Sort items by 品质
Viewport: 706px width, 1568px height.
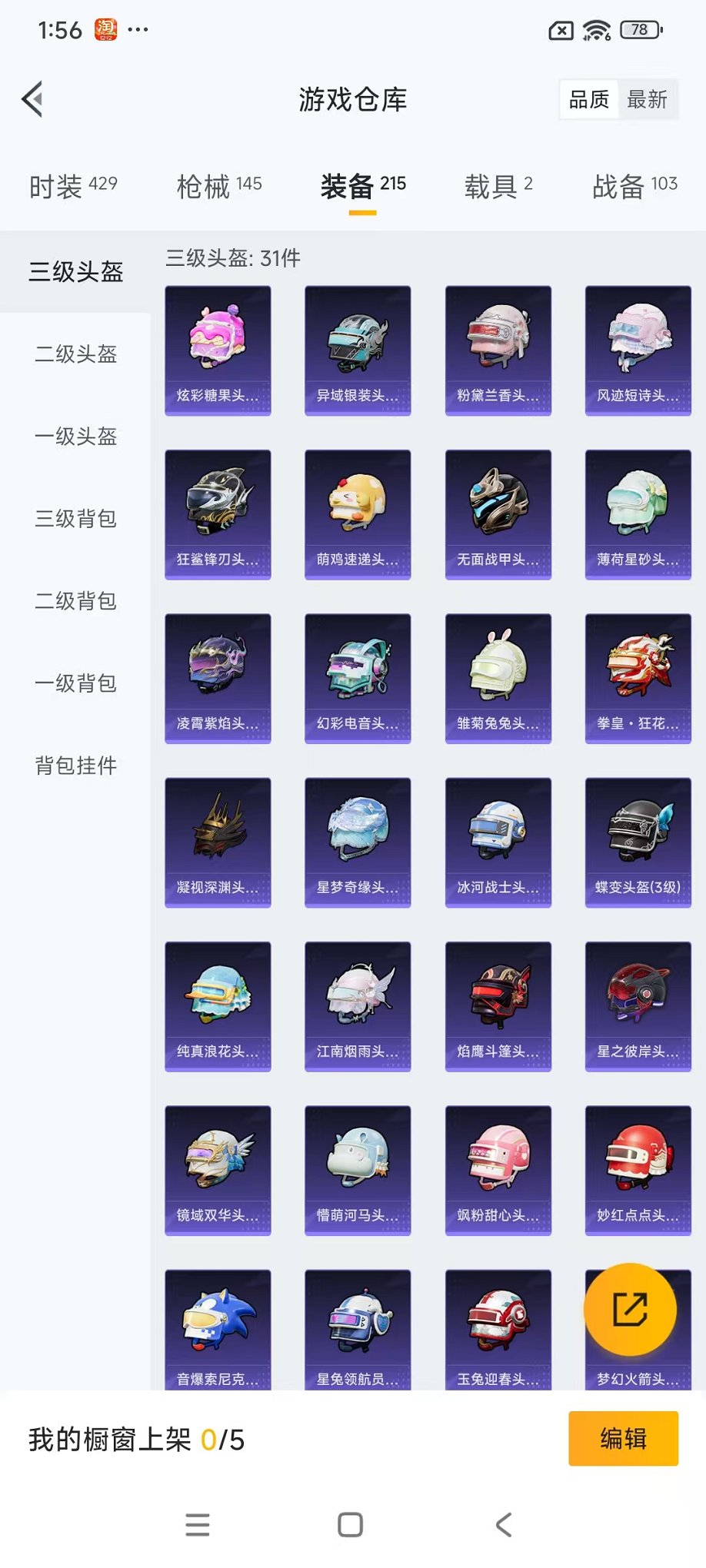589,100
